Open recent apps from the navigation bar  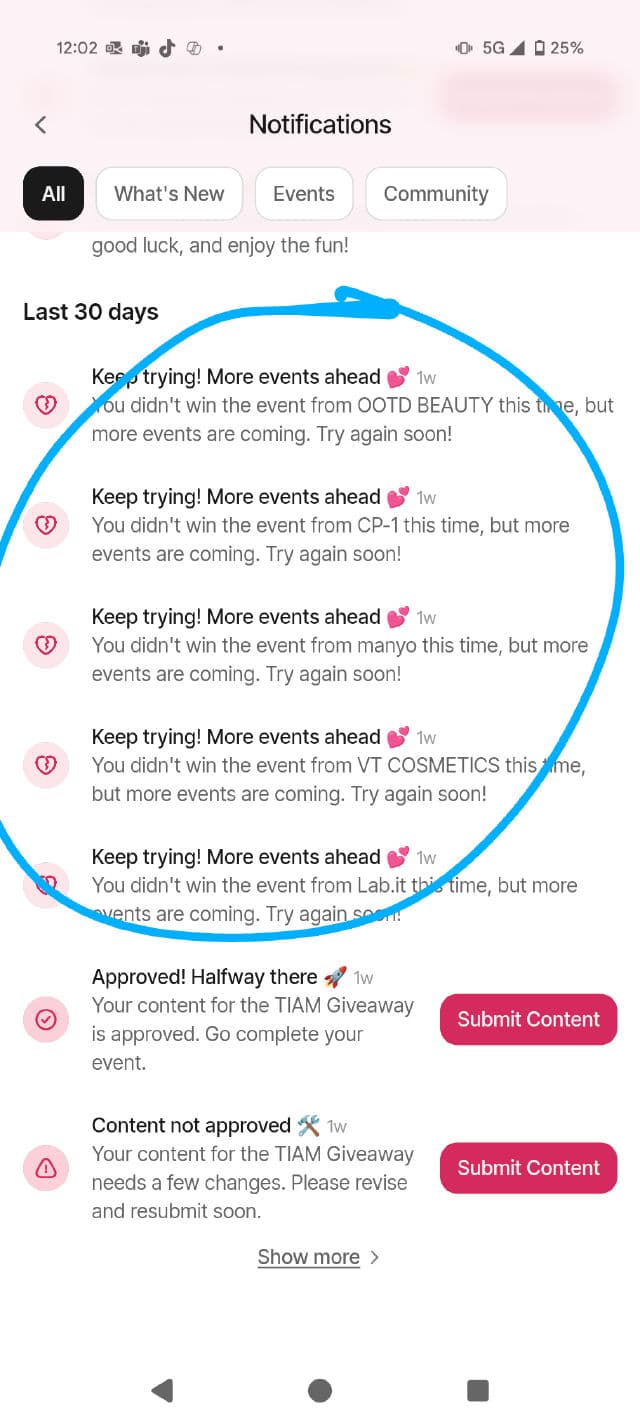point(478,1390)
